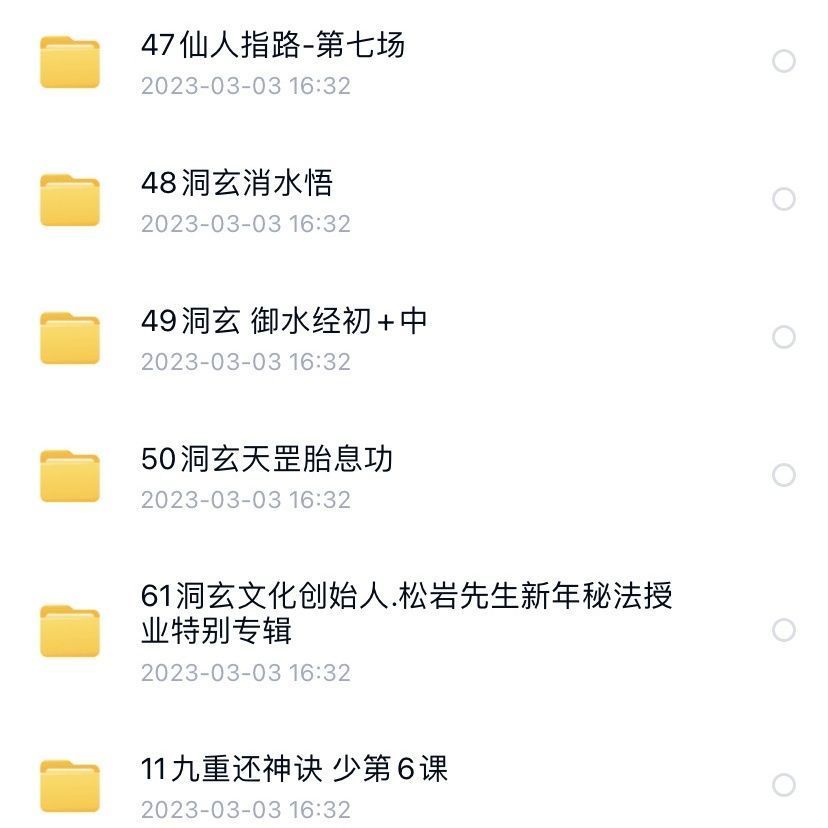828x828 pixels.
Task: Select the 47仙人指路-第七场 folder circle
Action: click(784, 61)
